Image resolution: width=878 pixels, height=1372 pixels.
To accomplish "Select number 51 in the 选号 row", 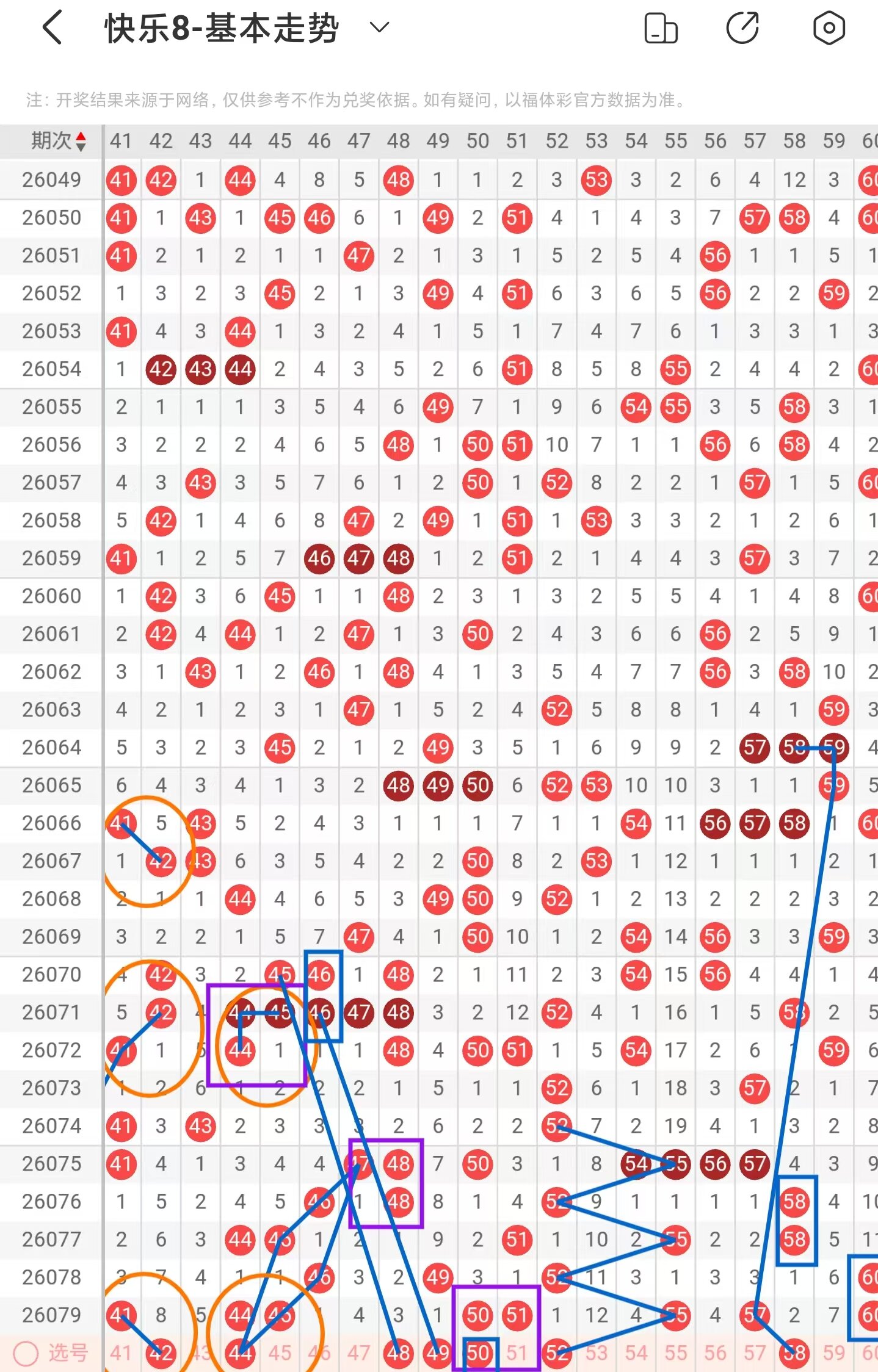I will 517,1352.
